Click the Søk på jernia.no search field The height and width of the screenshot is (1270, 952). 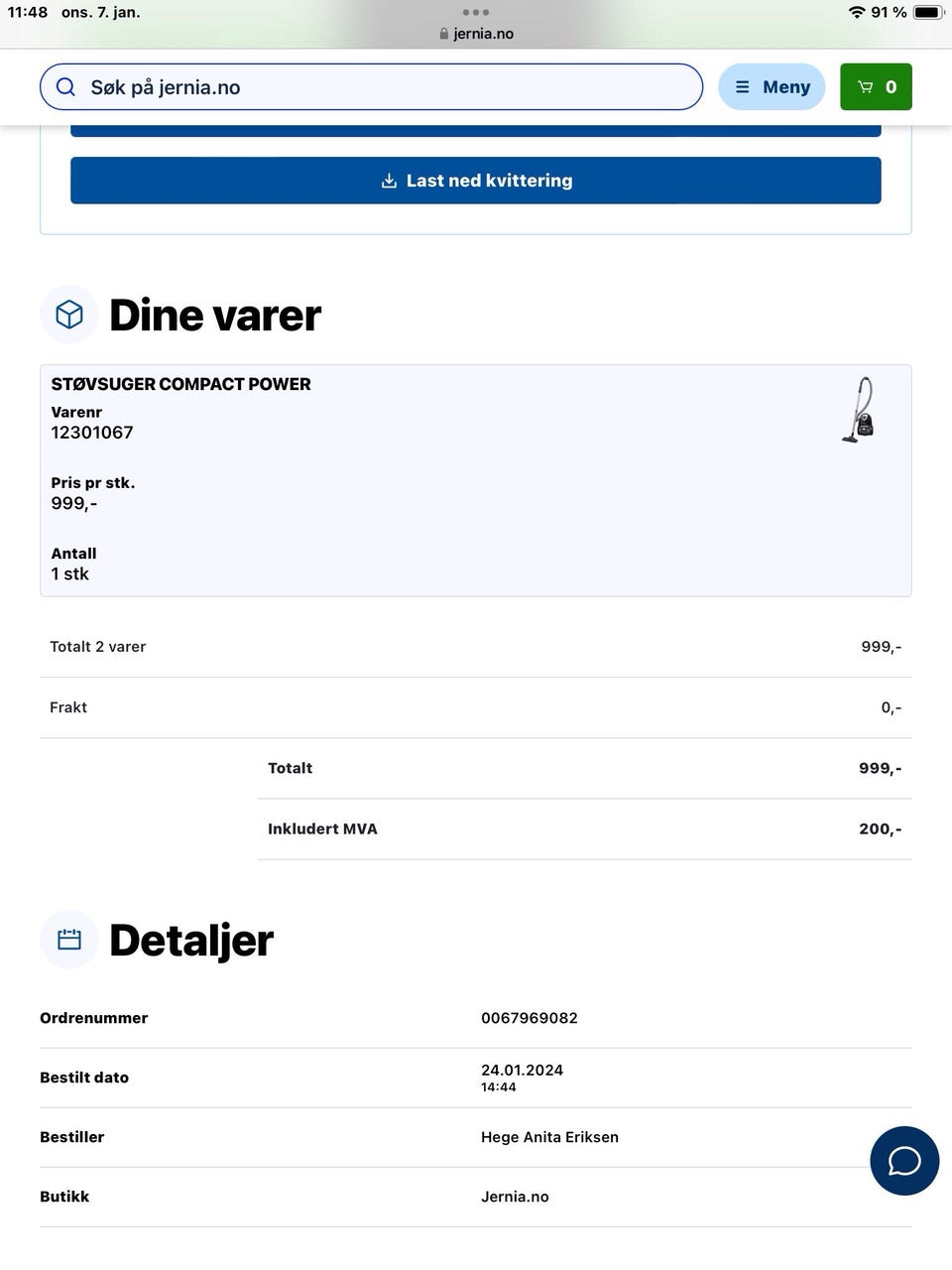click(372, 86)
